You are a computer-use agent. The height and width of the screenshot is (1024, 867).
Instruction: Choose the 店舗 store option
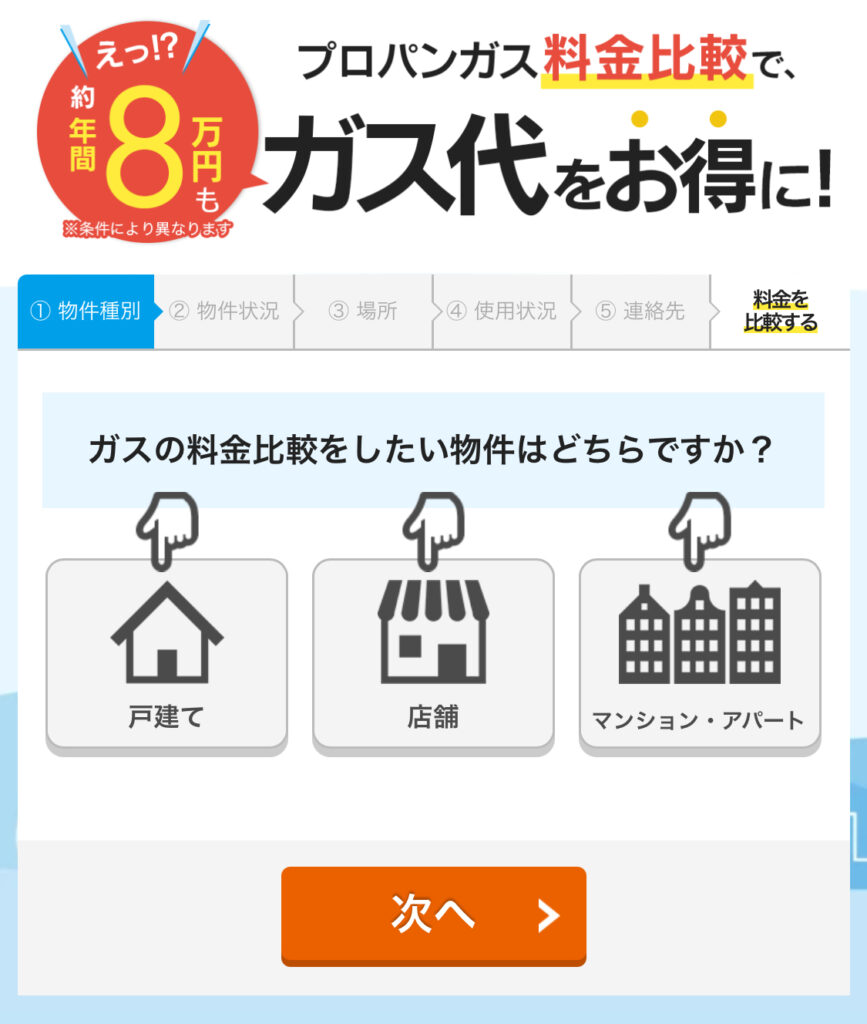[x=433, y=655]
